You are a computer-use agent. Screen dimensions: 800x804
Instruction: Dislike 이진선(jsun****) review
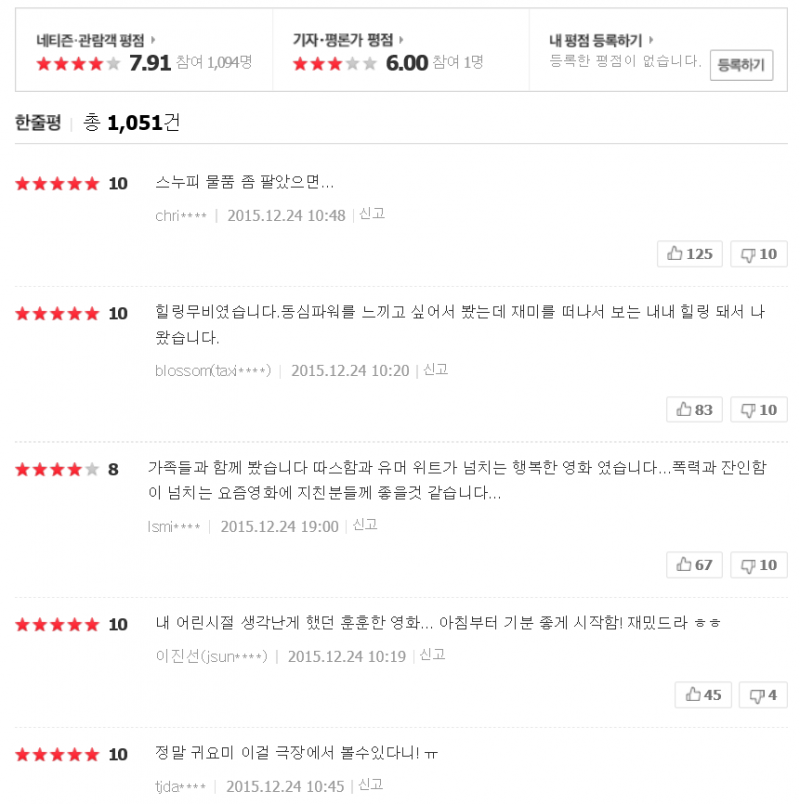[x=762, y=695]
